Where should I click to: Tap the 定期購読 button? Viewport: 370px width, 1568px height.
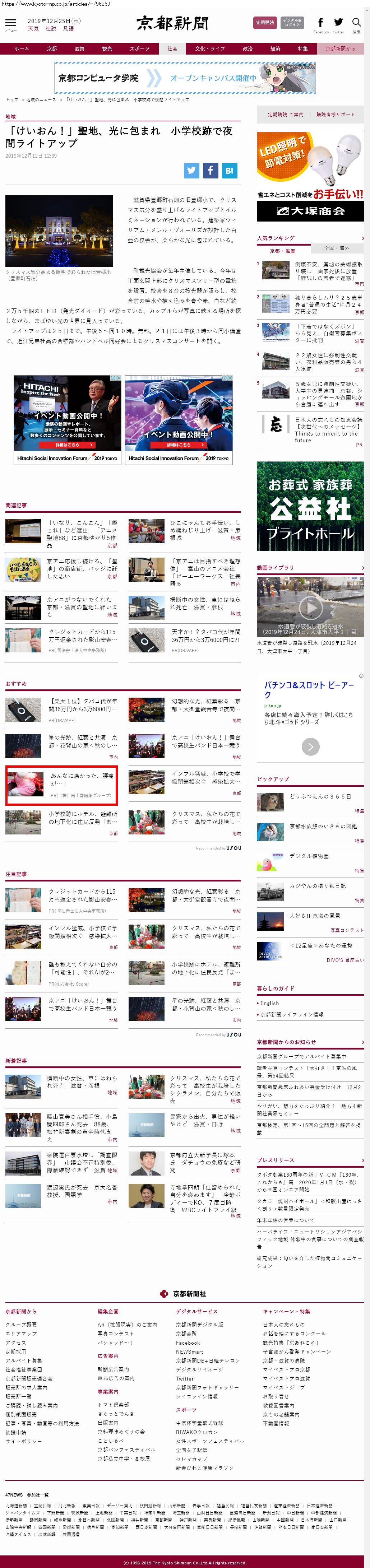coord(264,23)
